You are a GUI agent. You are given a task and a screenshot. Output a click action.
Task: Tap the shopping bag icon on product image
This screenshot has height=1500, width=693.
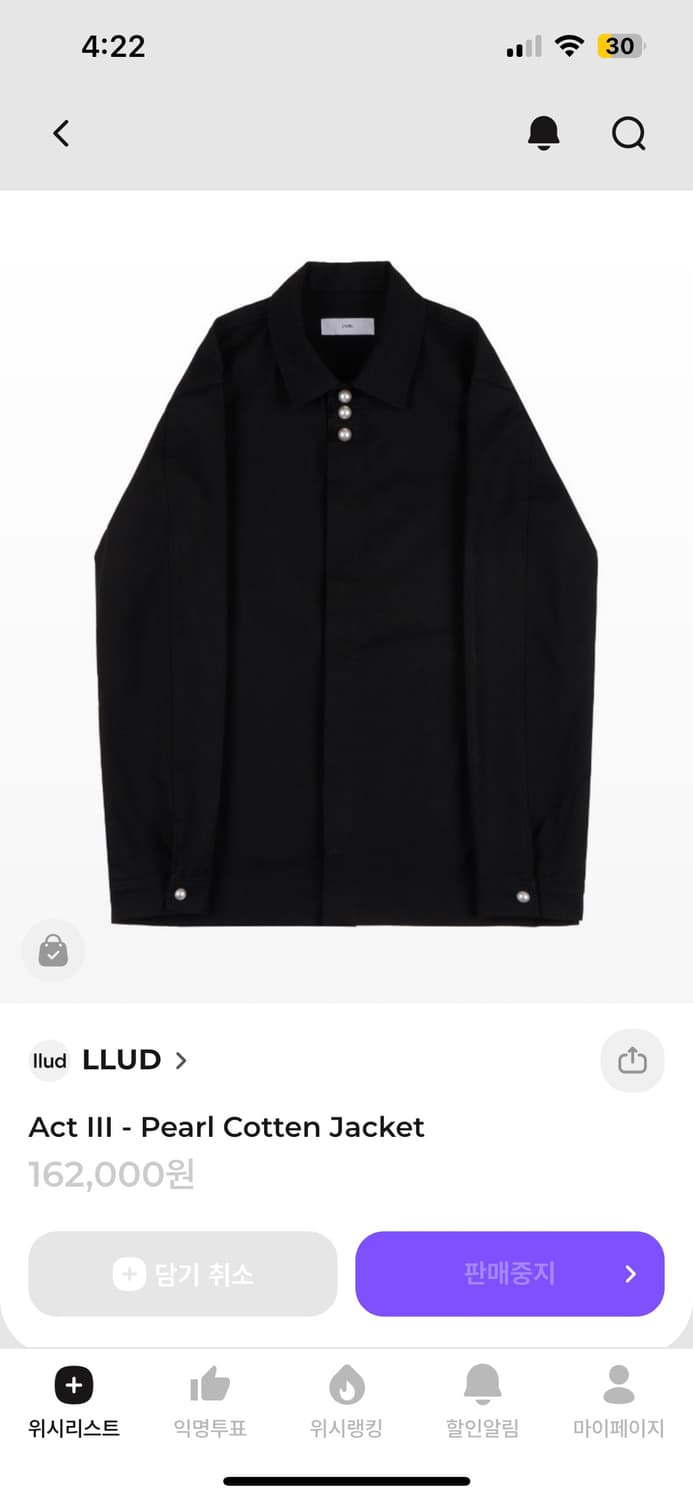53,950
